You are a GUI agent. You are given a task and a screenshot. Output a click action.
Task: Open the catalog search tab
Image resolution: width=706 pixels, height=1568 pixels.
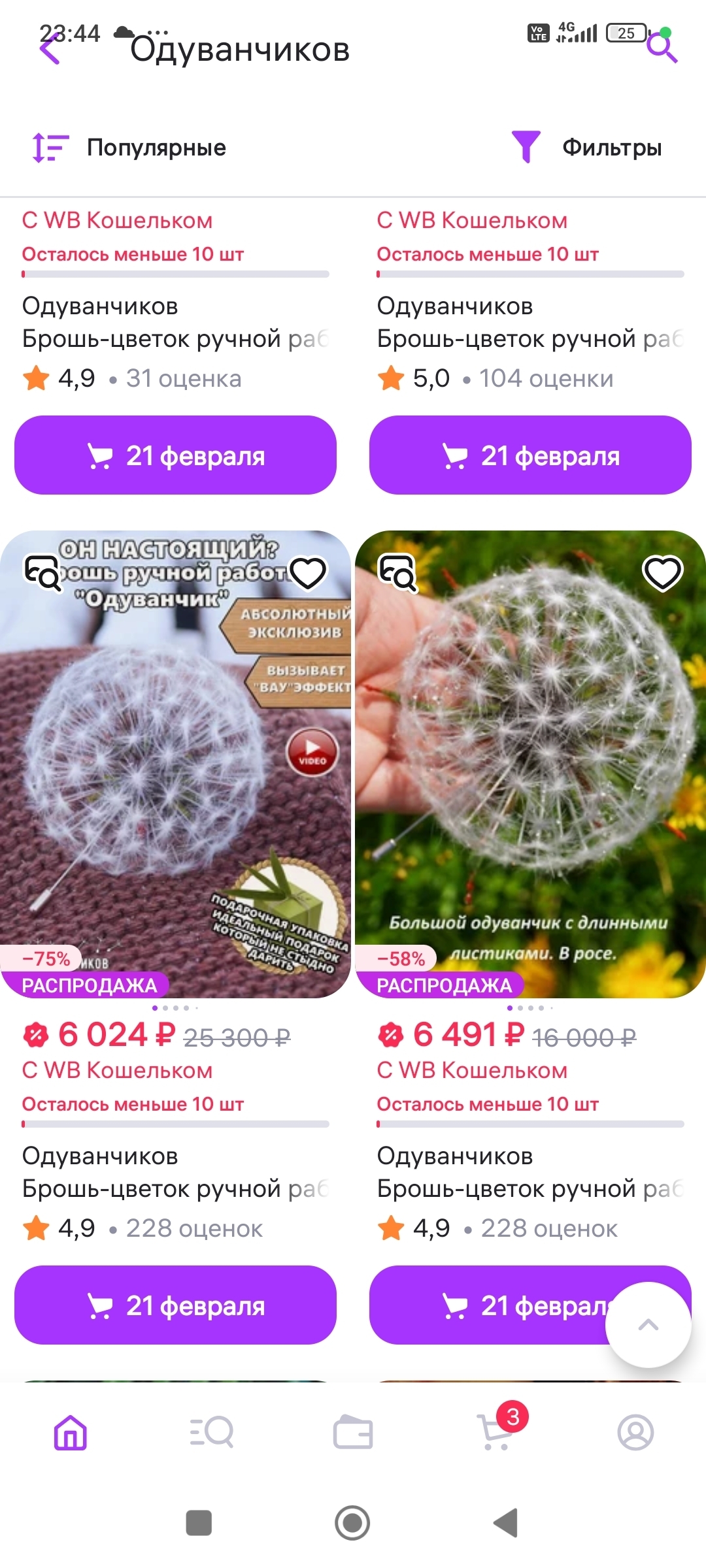(x=212, y=1432)
